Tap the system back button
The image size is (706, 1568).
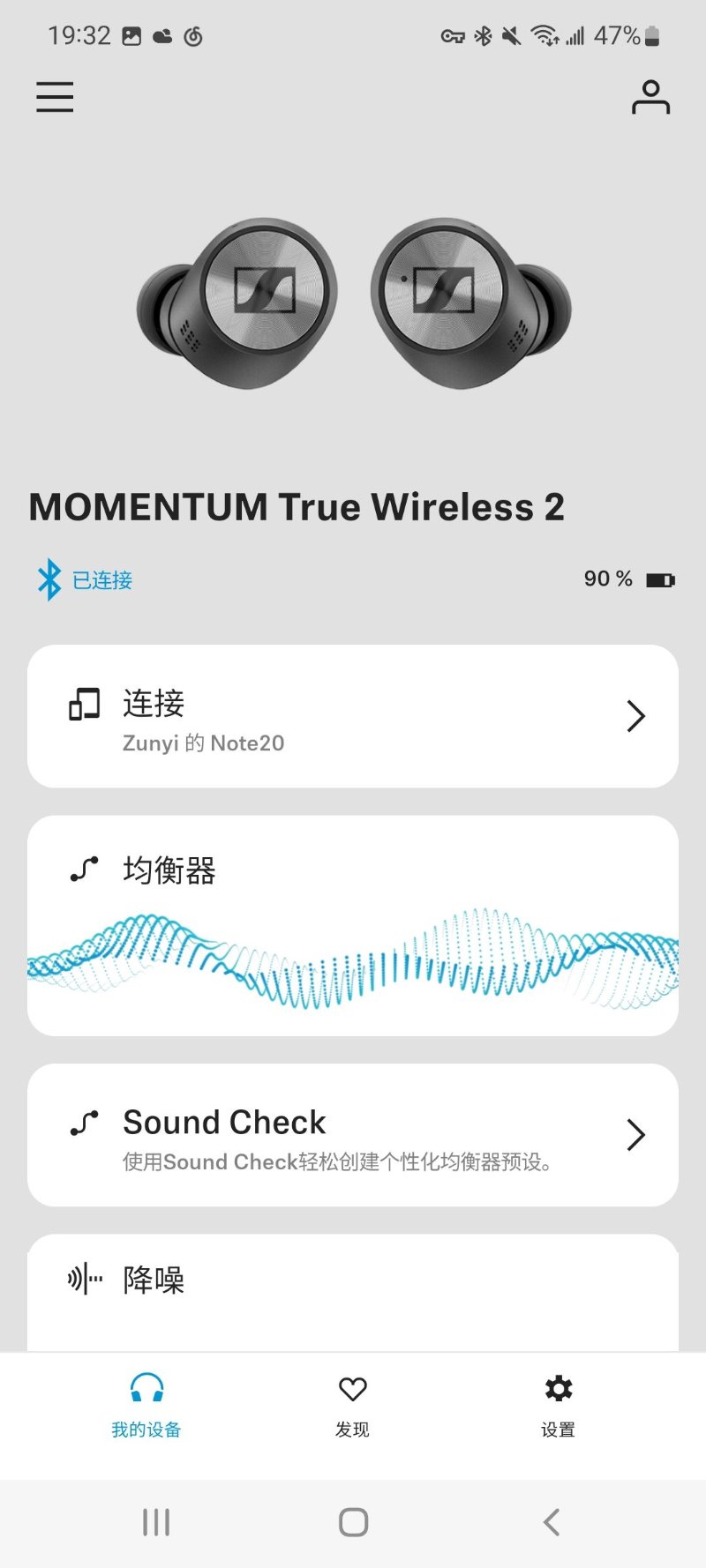(x=552, y=1522)
